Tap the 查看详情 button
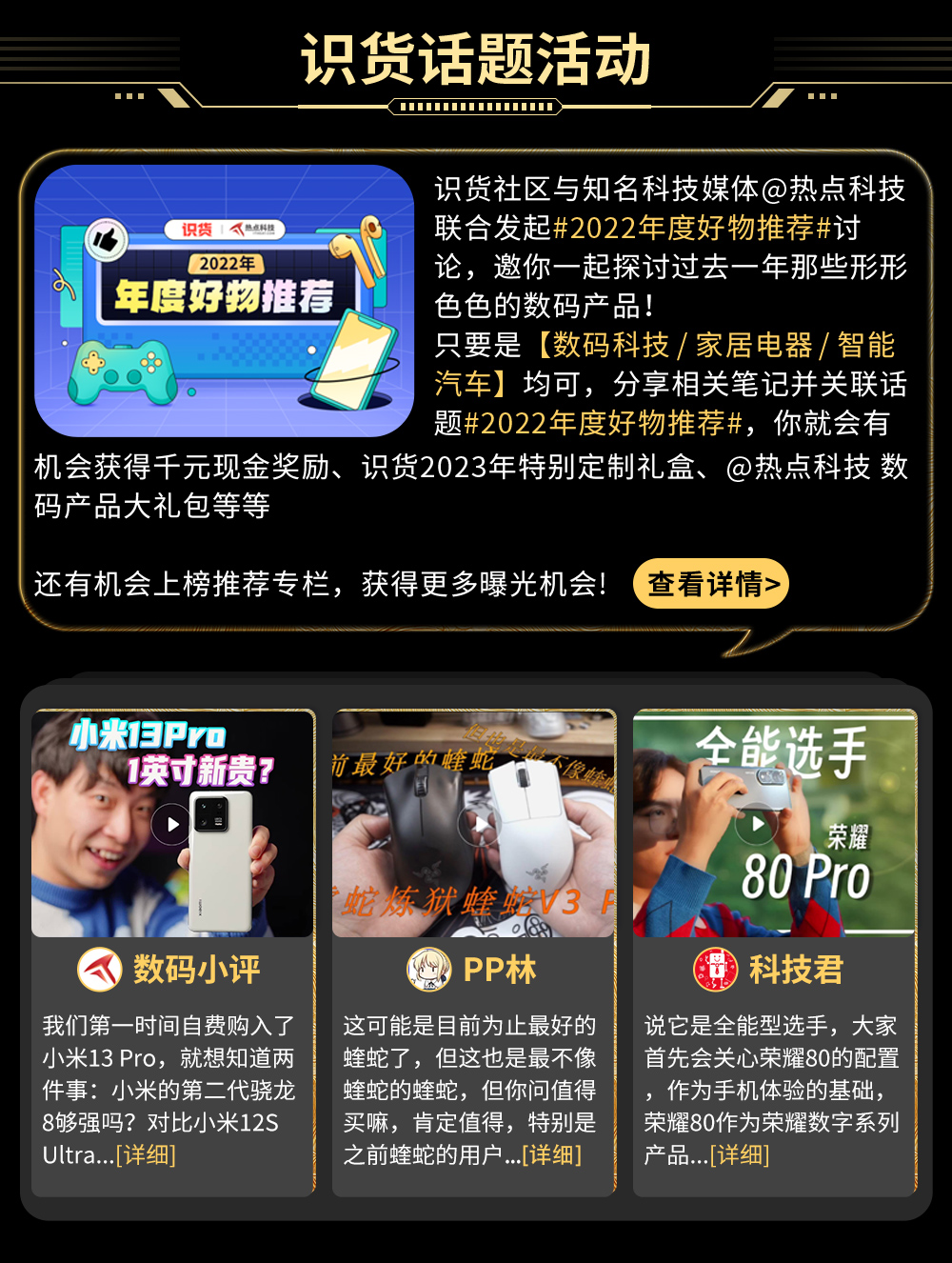Viewport: 952px width, 1263px height. coord(711,584)
